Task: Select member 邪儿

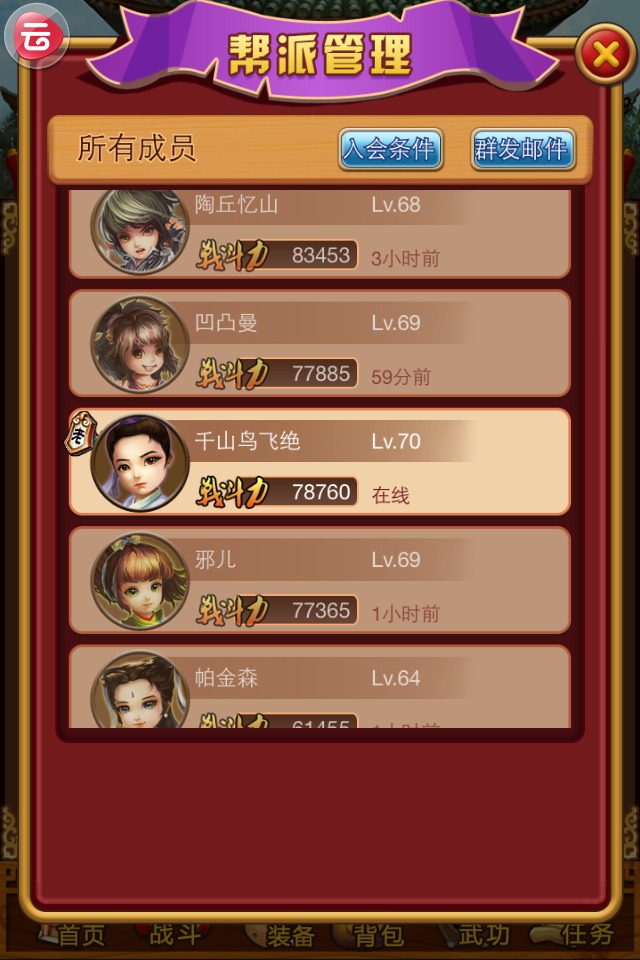Action: 320,580
